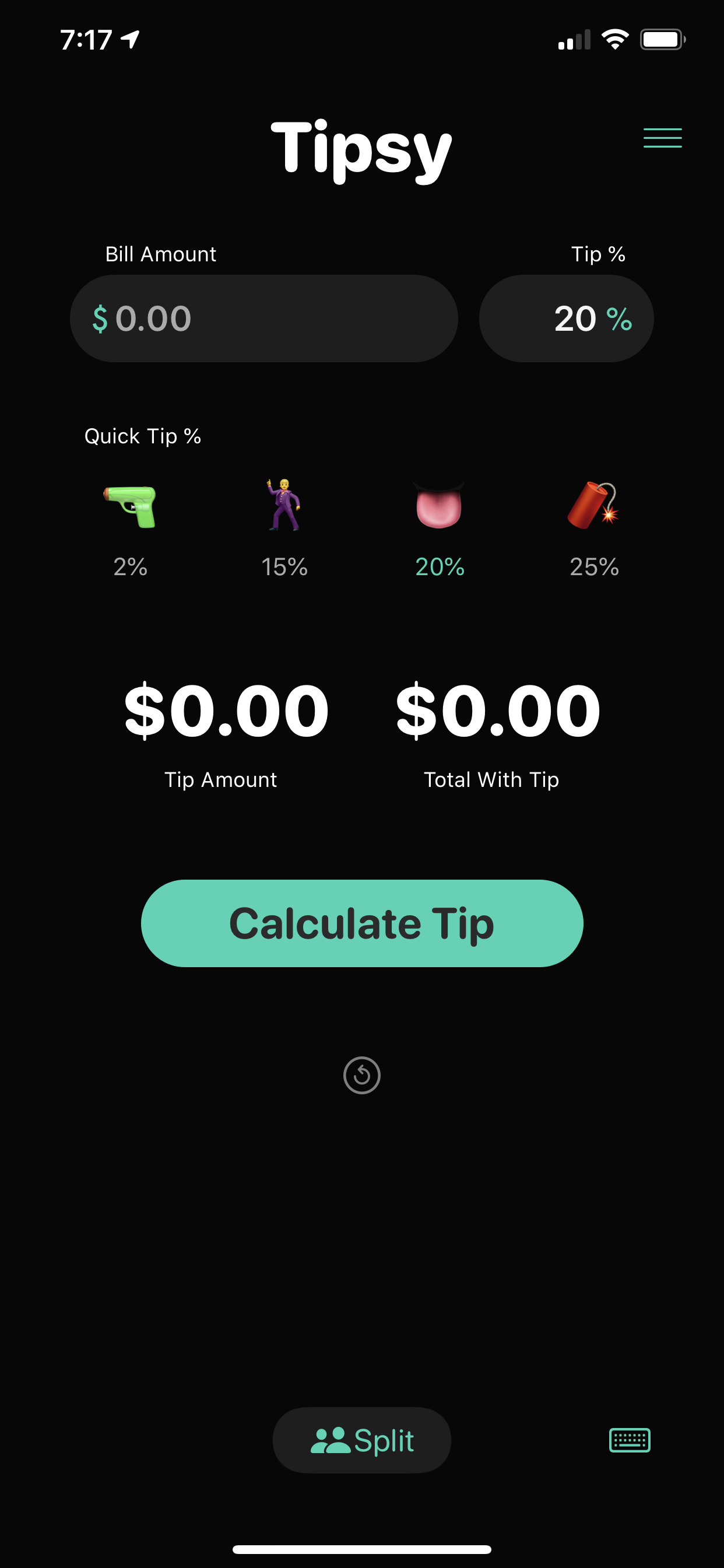Open the hamburger menu
The width and height of the screenshot is (724, 1568).
(x=662, y=138)
